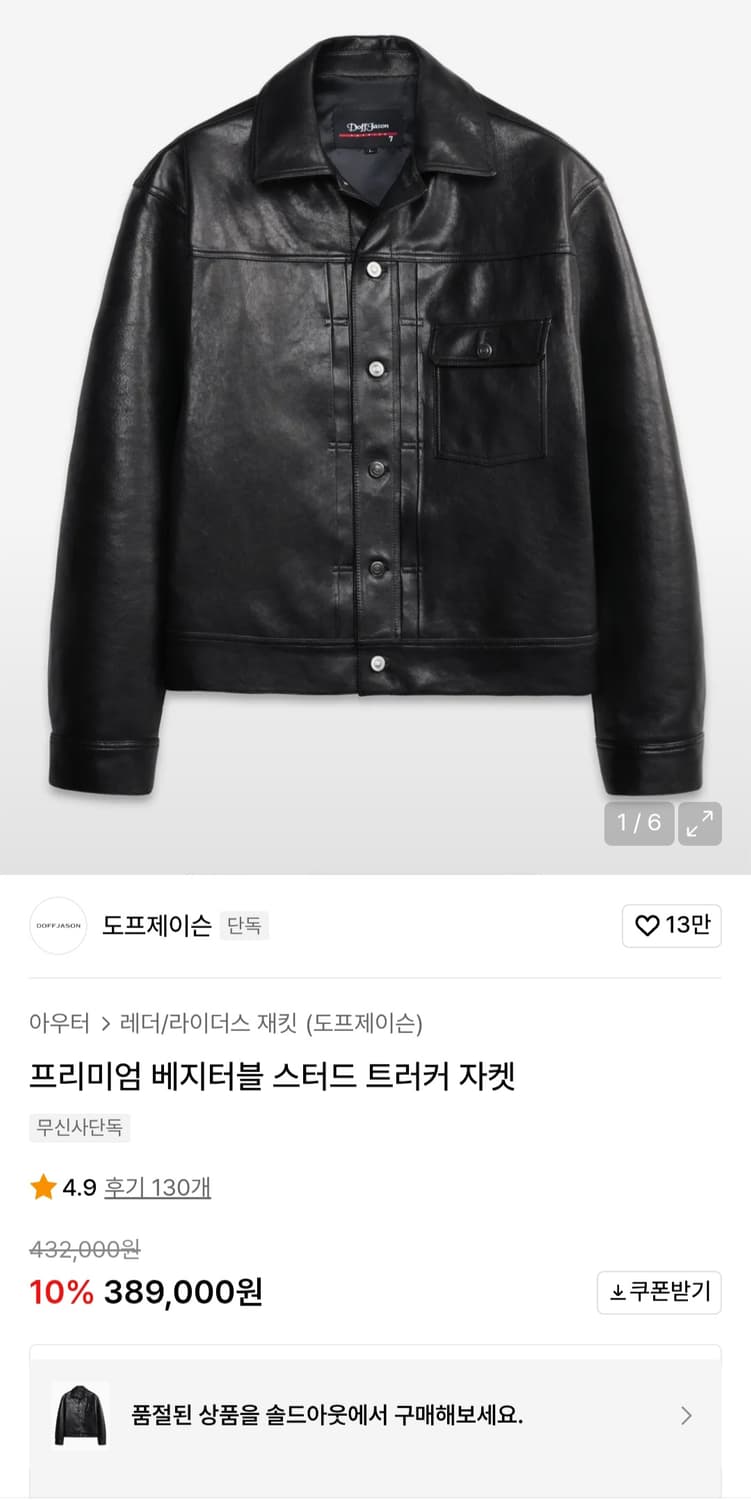Open the 솔드아웃 purchase option row
This screenshot has height=1500, width=751.
point(375,1415)
